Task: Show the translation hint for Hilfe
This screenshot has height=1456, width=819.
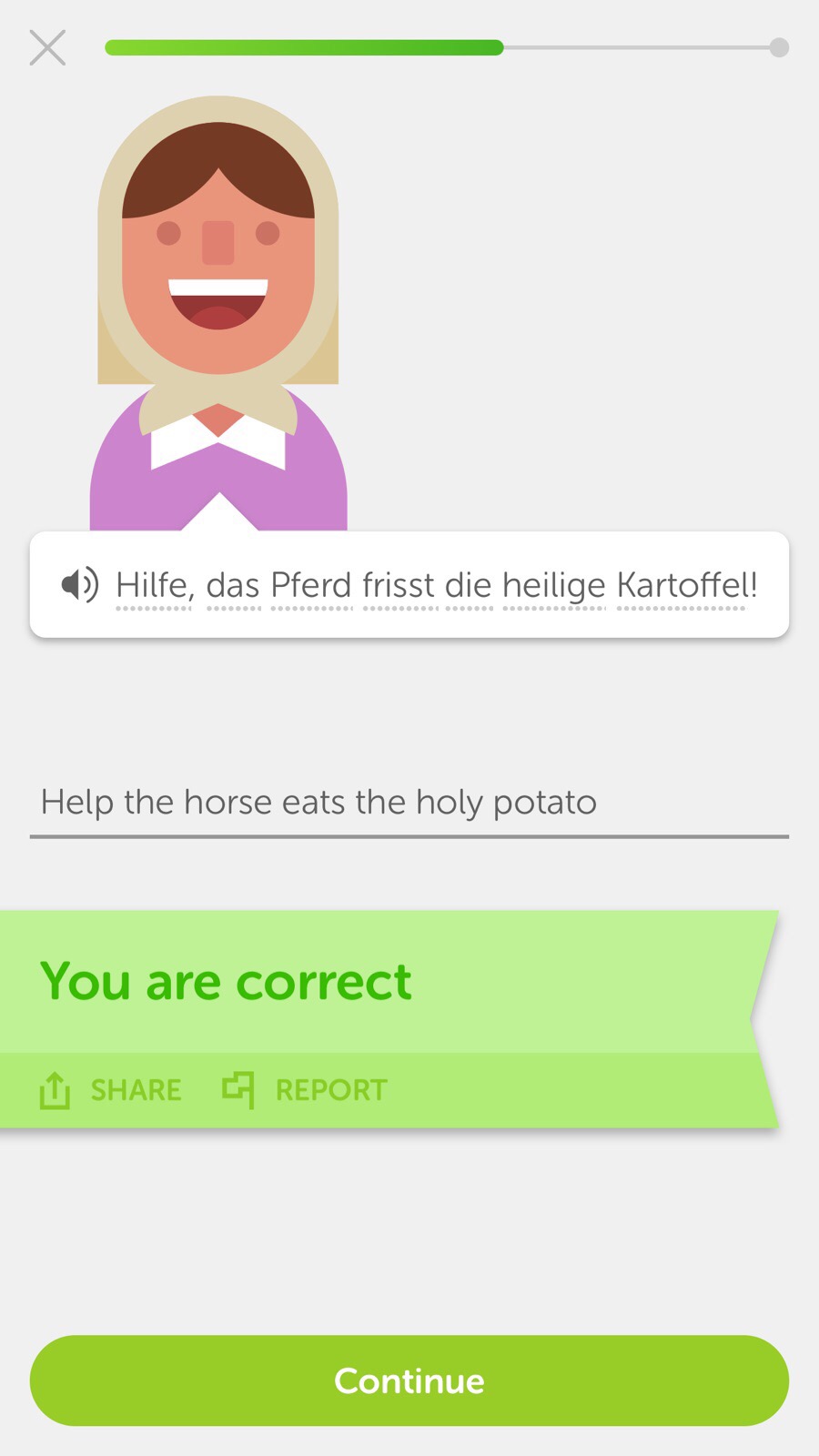Action: 153,586
